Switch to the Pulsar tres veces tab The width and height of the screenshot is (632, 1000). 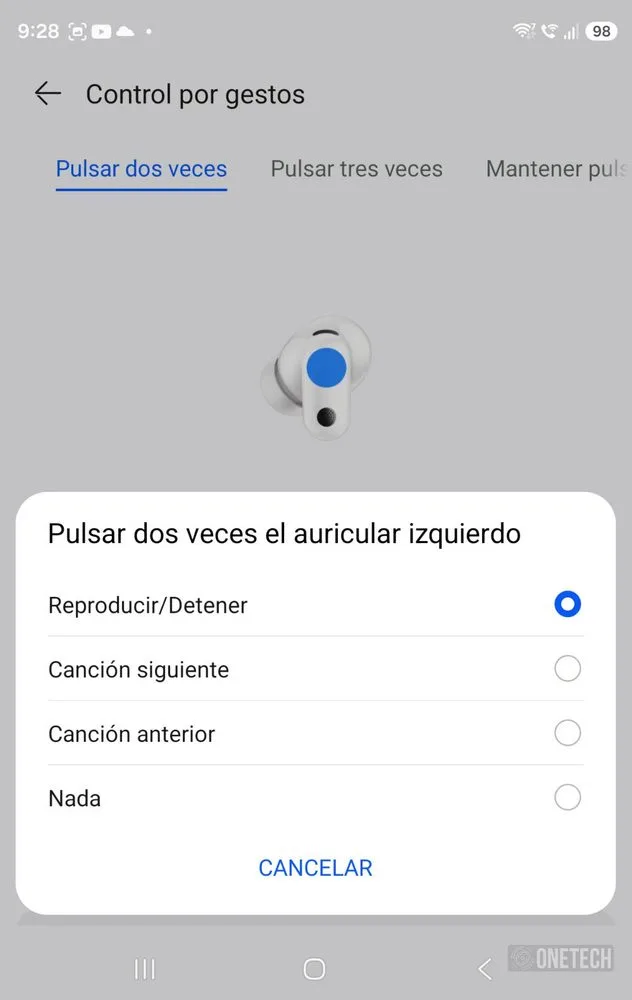(x=356, y=169)
